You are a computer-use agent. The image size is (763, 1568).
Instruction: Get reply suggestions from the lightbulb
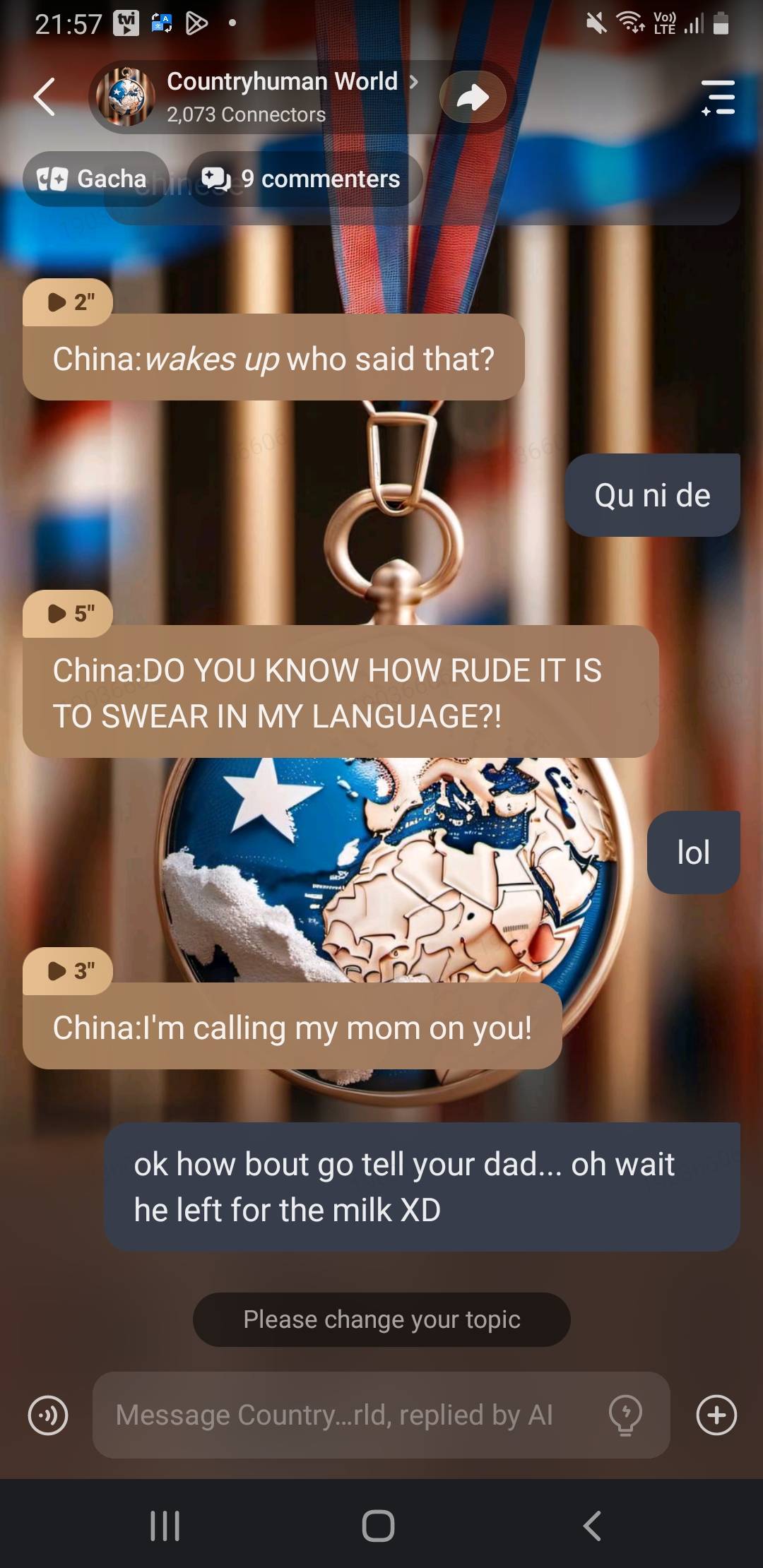coord(625,1415)
